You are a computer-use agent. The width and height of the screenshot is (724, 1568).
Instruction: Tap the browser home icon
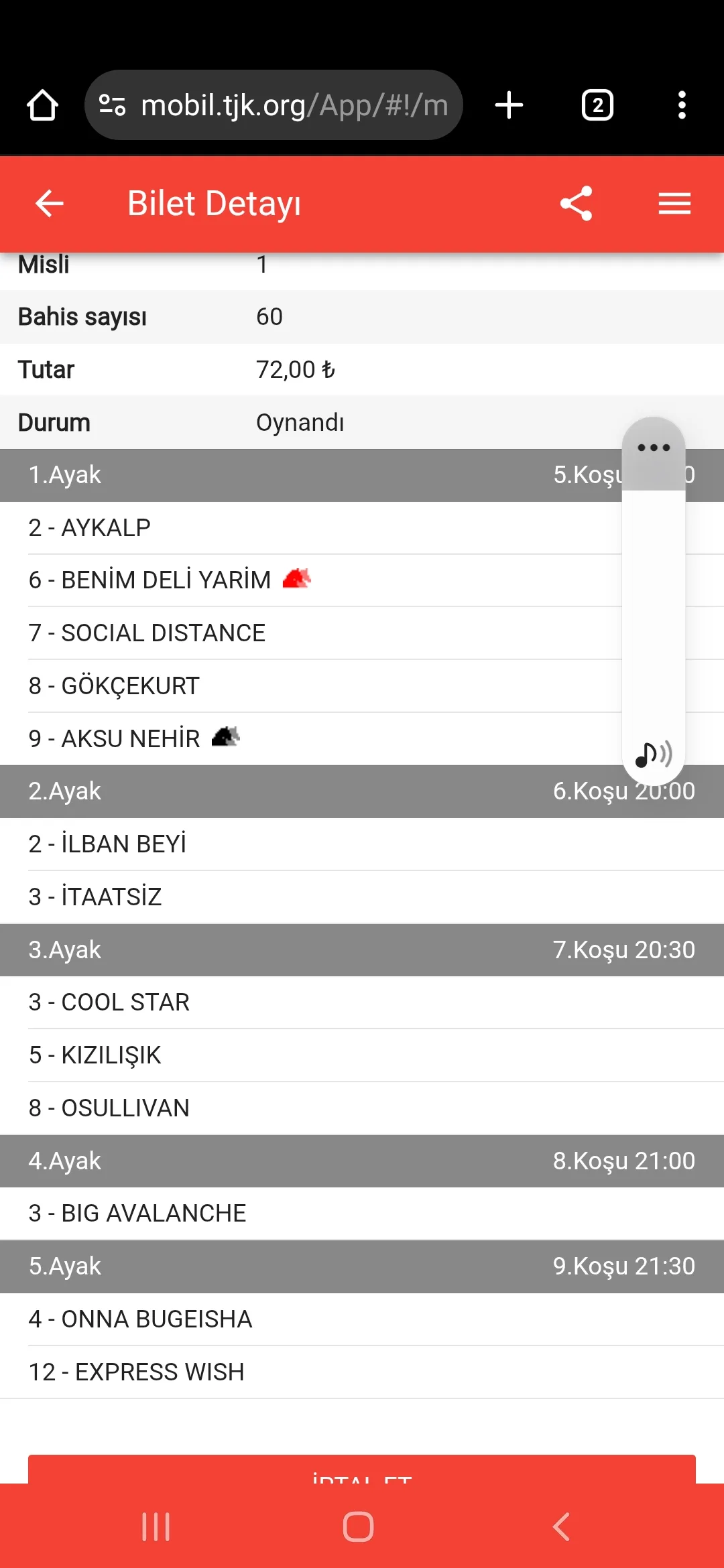42,105
